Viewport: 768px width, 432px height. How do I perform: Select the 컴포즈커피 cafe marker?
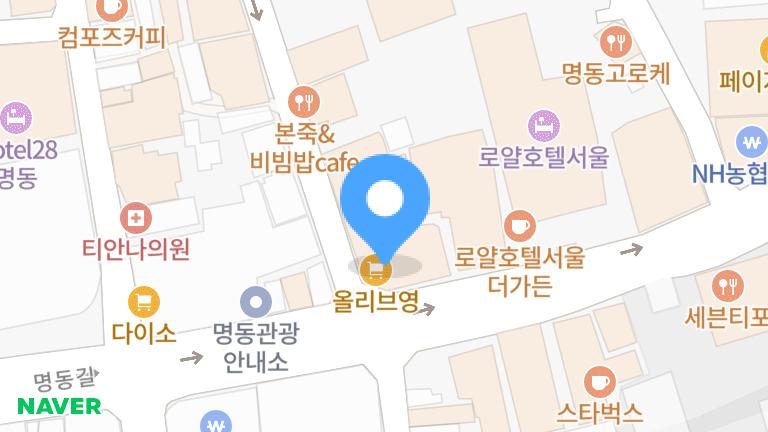point(112,9)
